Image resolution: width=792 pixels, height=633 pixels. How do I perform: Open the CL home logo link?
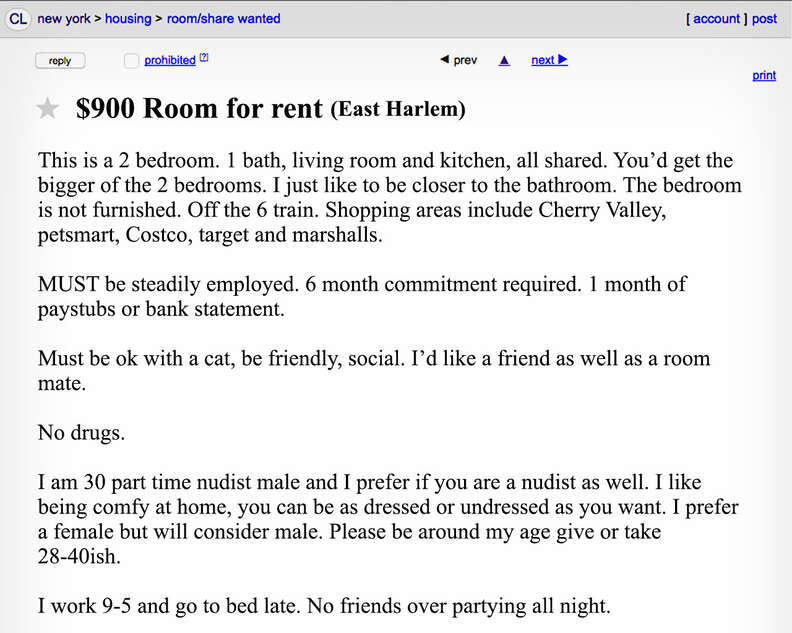point(18,18)
